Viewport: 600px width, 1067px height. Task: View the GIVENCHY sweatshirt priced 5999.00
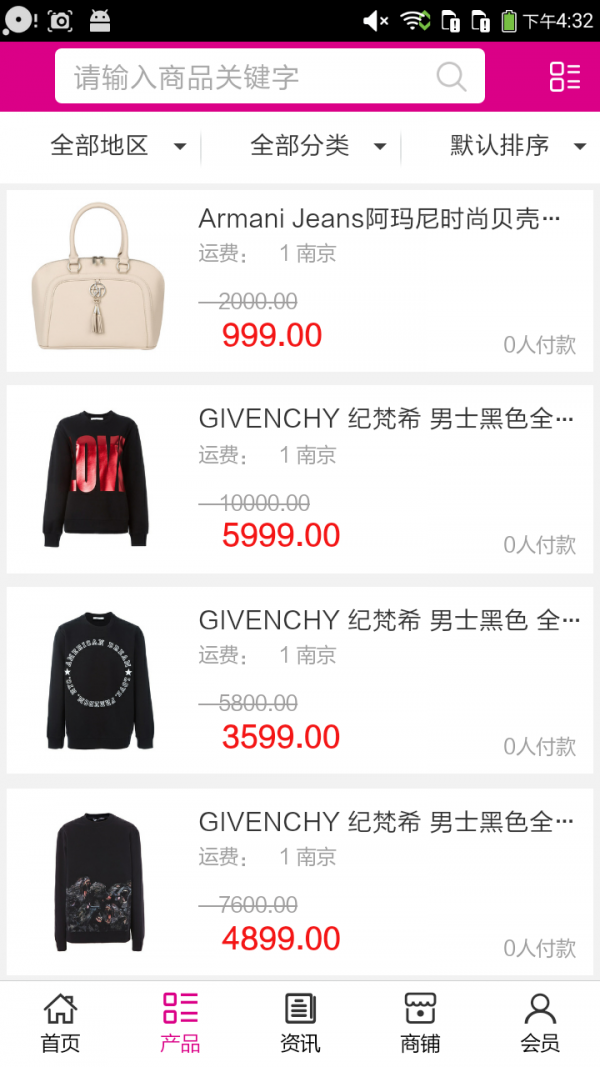click(300, 480)
